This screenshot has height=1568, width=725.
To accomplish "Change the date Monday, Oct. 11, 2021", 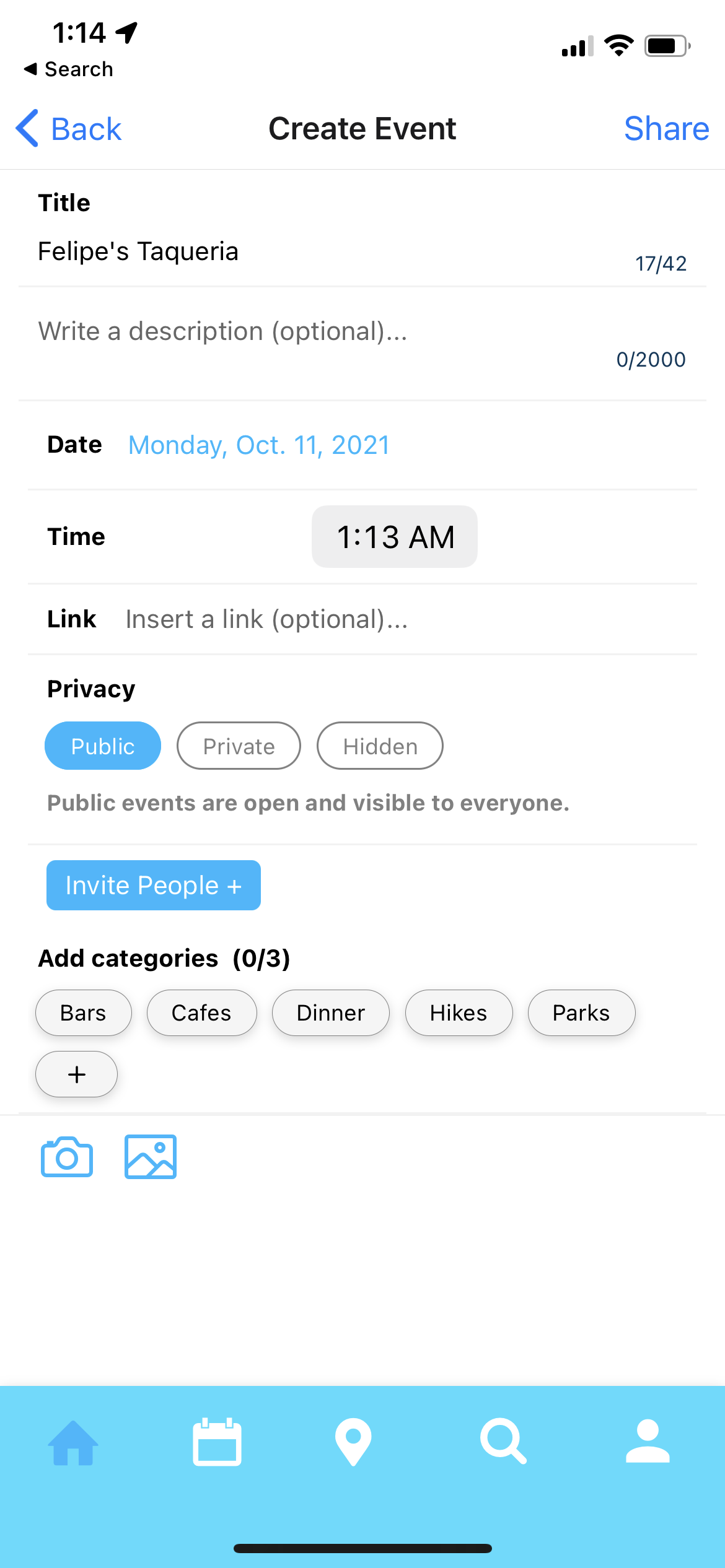I will pos(259,445).
